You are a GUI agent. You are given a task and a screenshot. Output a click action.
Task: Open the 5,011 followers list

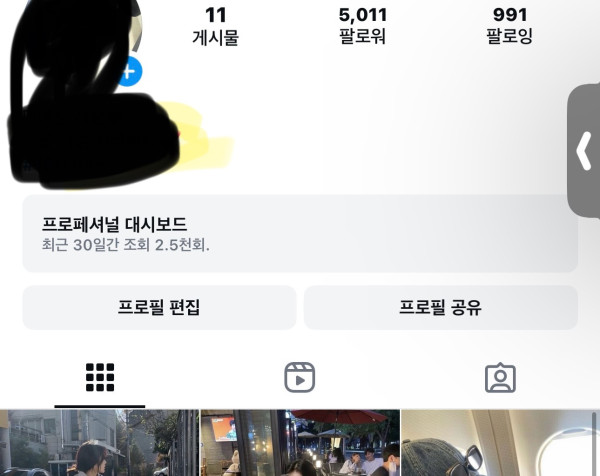(362, 26)
